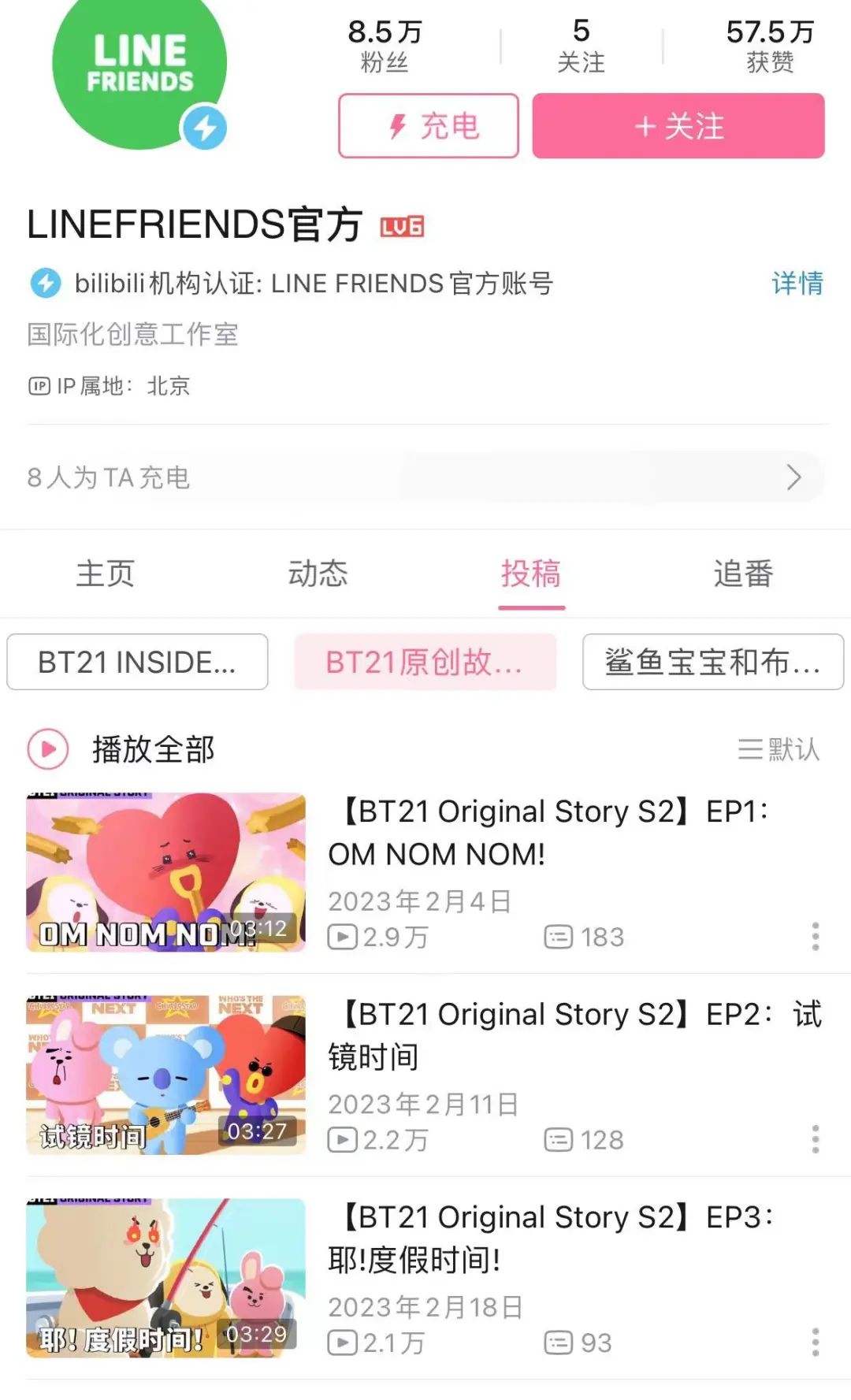The width and height of the screenshot is (851, 1400).
Task: Open more options for EP3 video
Action: [x=816, y=1342]
